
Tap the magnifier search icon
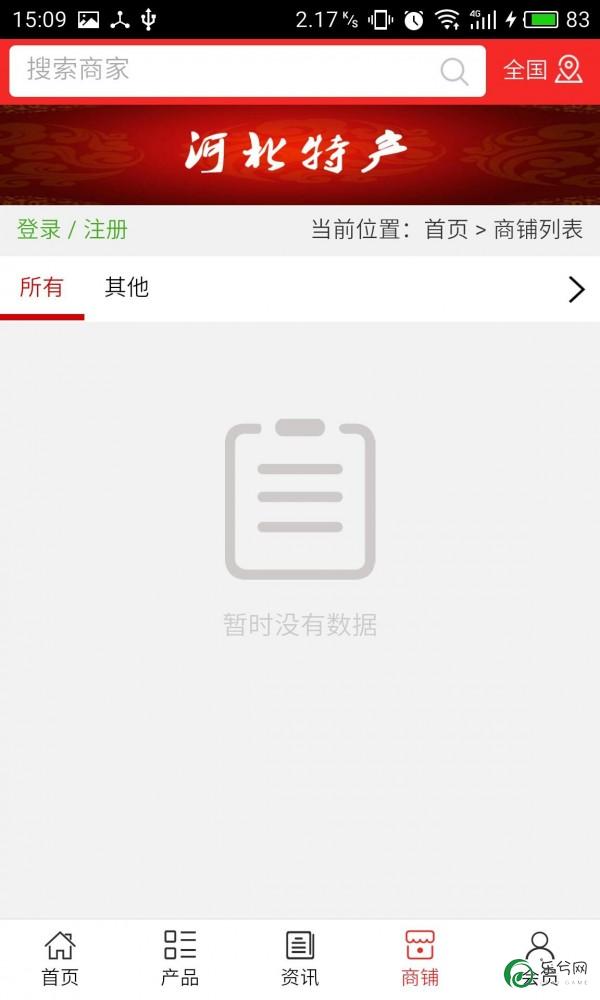454,71
